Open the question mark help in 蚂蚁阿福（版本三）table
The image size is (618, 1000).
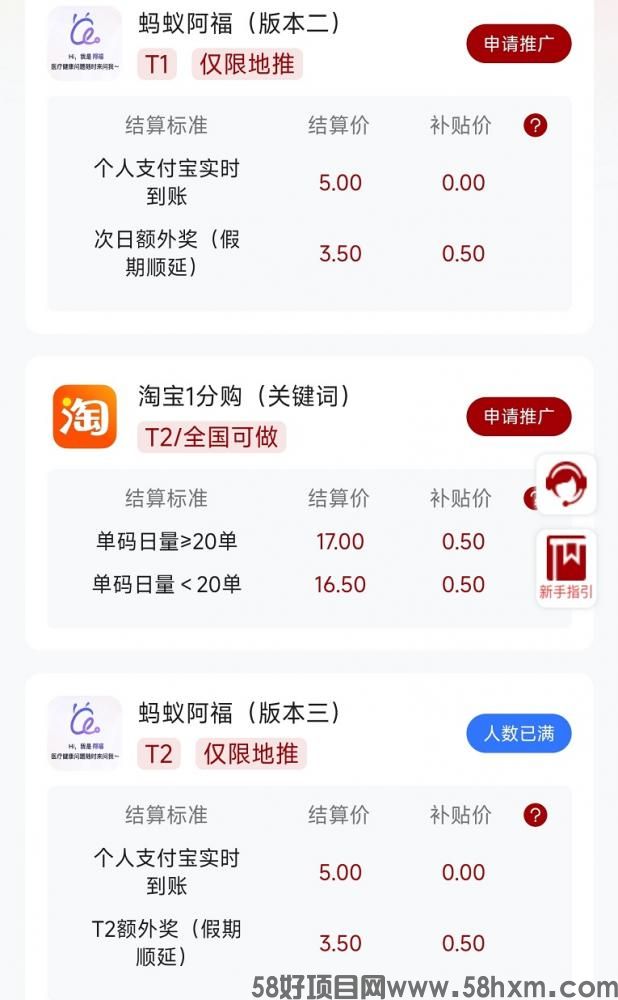point(536,815)
